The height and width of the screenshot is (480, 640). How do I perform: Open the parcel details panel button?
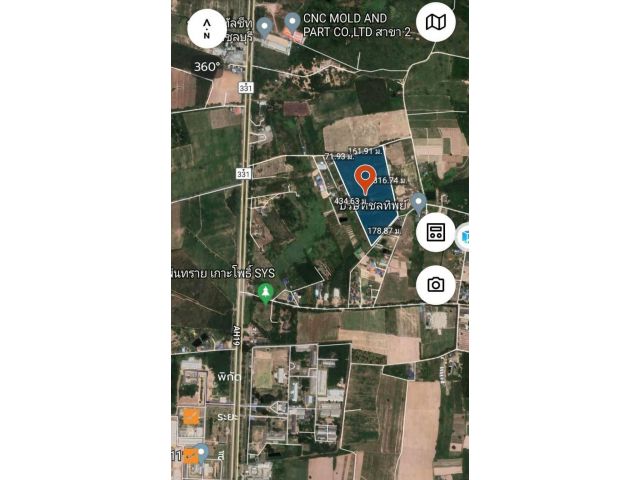pos(436,233)
